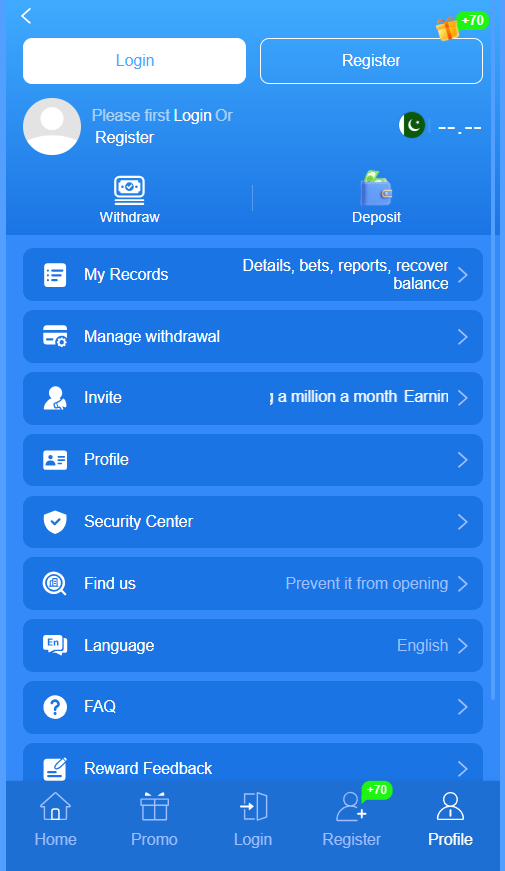
Task: Change the Language setting
Action: tap(253, 645)
